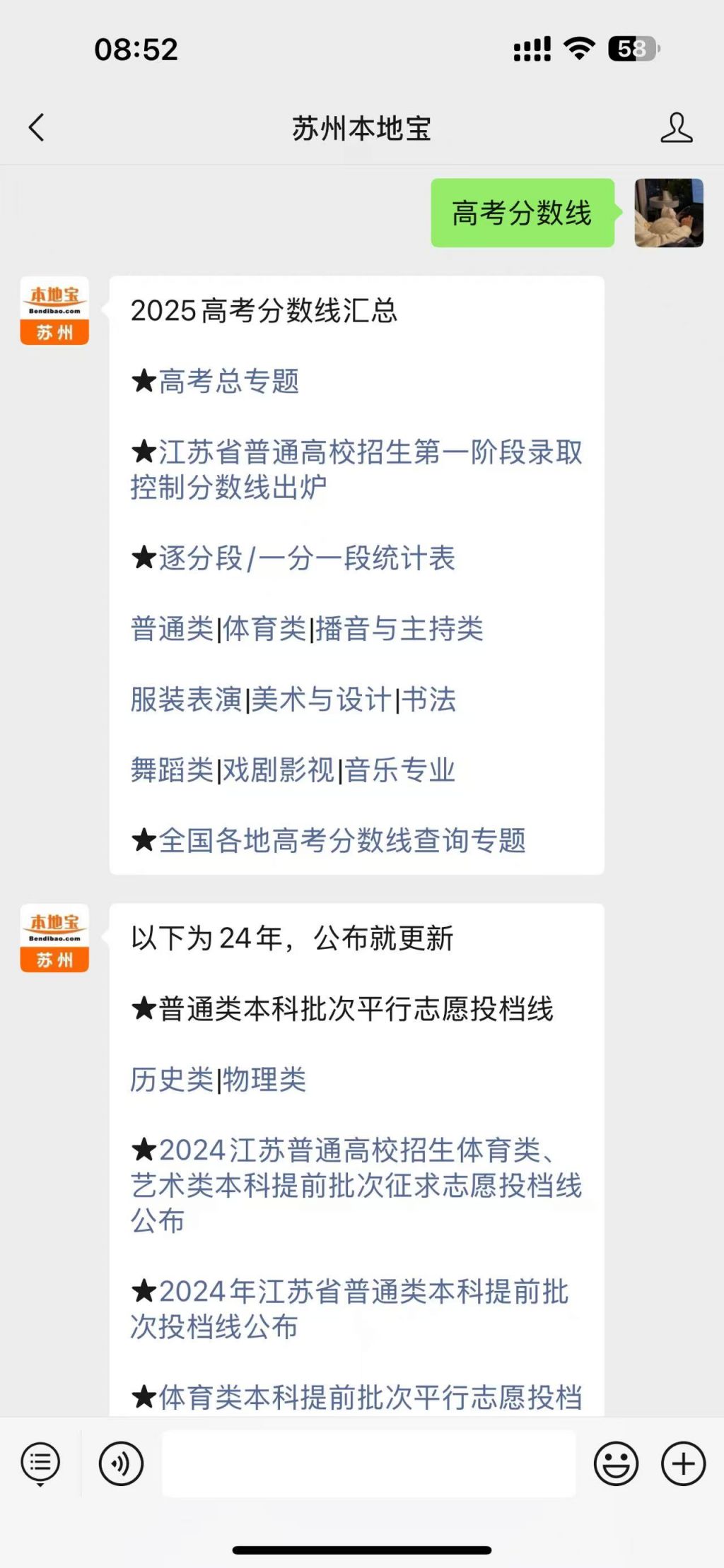
Task: Open the account profile icon
Action: [x=676, y=128]
